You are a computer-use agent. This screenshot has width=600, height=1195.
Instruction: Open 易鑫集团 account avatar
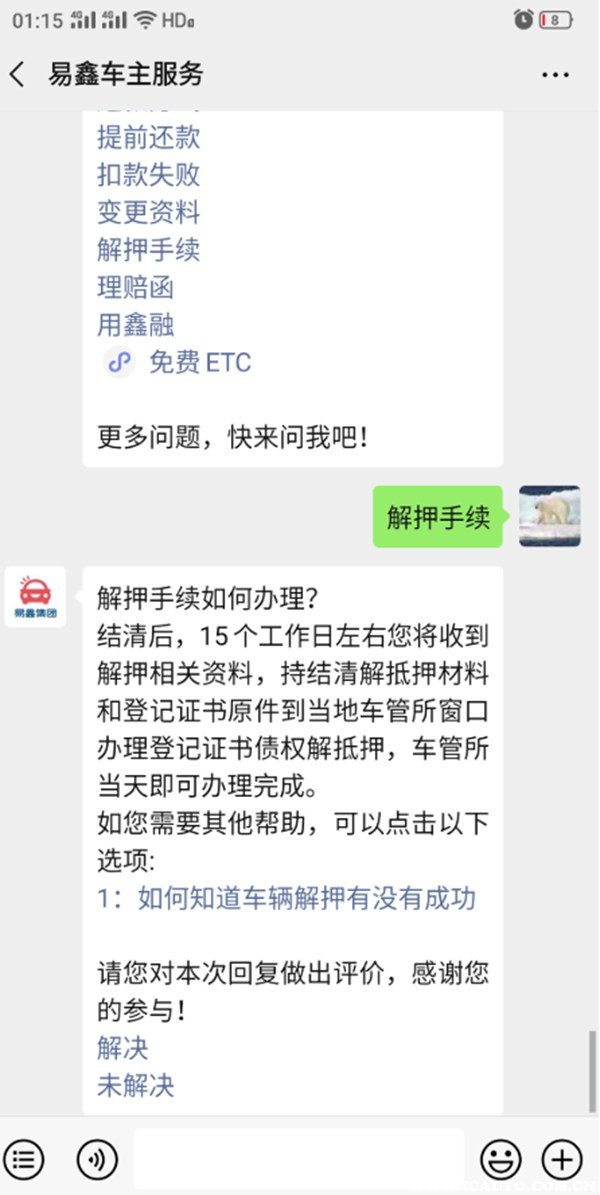(35, 597)
